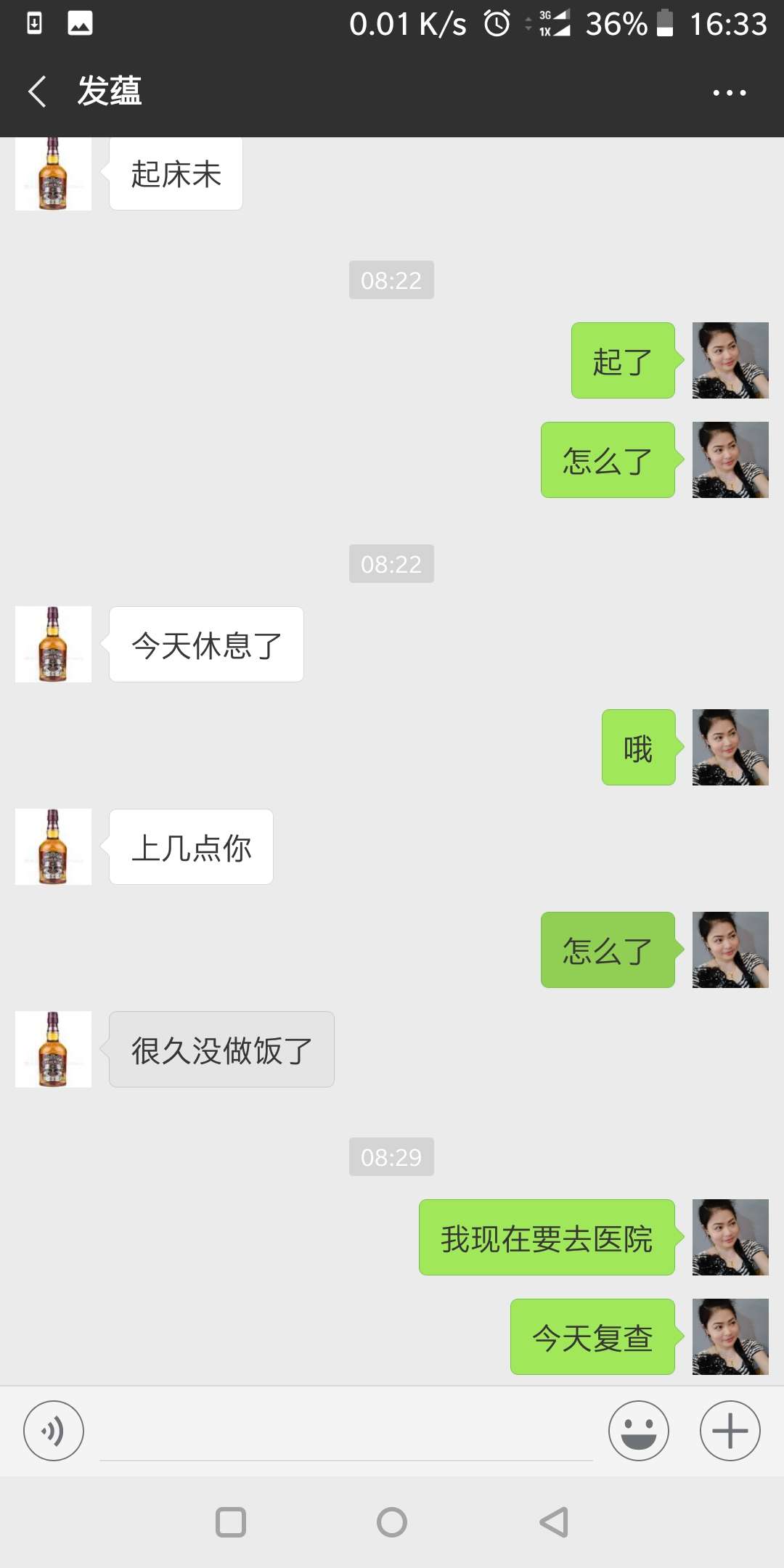The image size is (784, 1568).
Task: Select the message bubble saying 今天休息了
Action: 205,645
